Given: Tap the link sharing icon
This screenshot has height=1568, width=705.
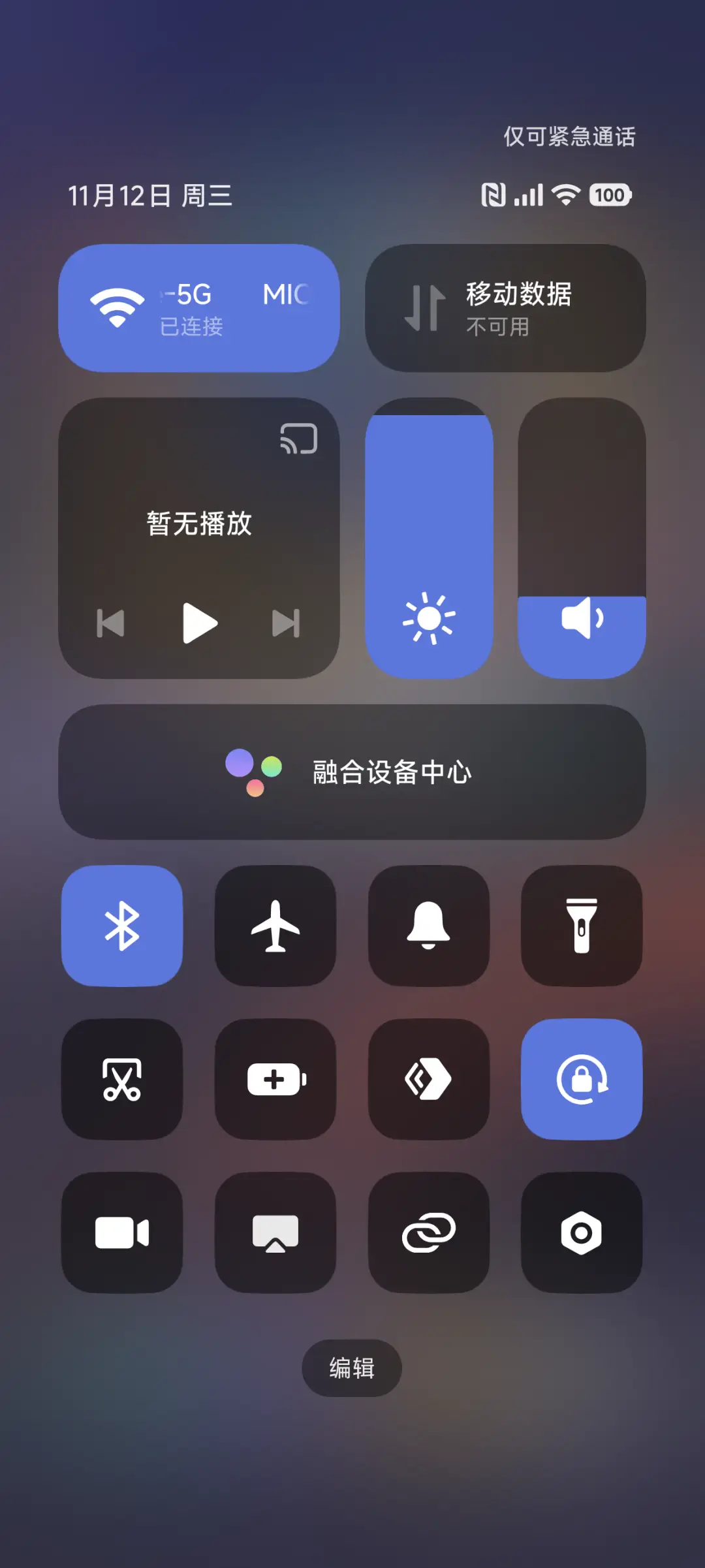Looking at the screenshot, I should point(429,1232).
